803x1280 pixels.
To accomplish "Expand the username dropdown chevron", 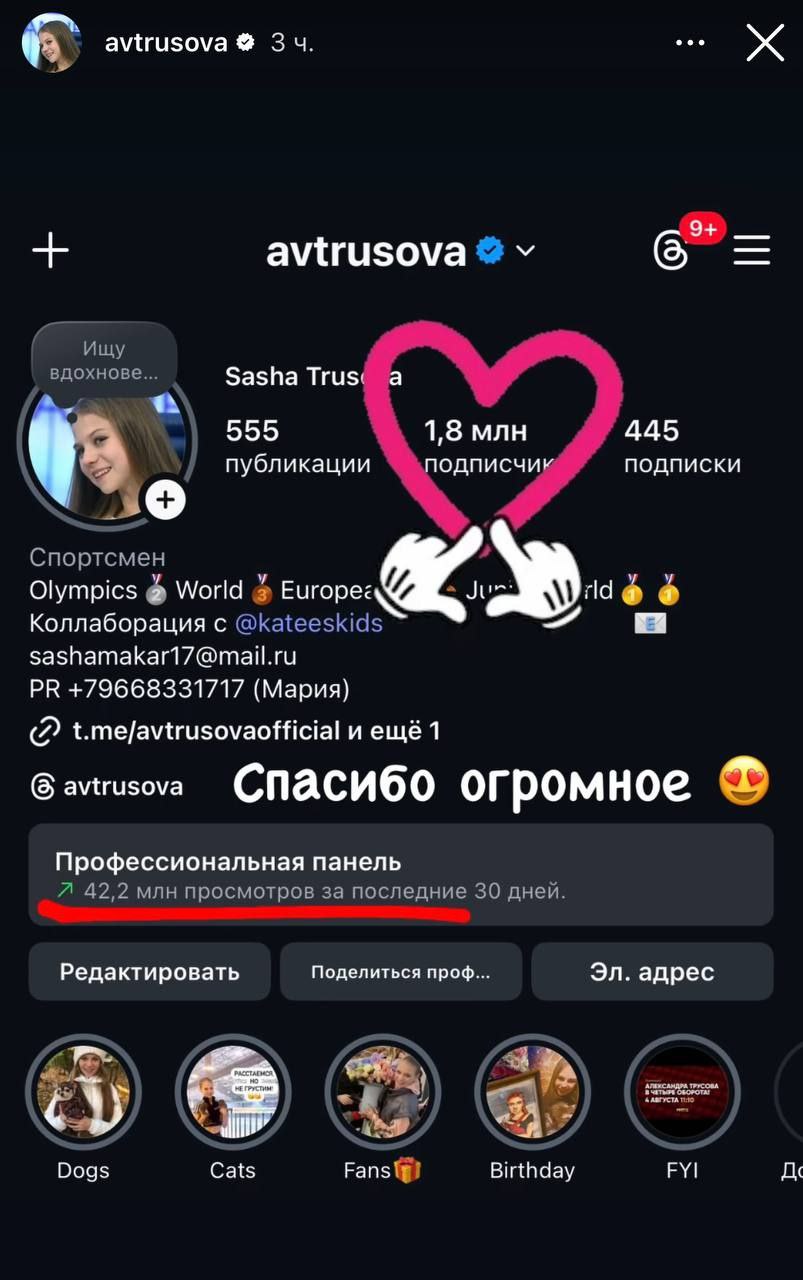I will [x=526, y=252].
